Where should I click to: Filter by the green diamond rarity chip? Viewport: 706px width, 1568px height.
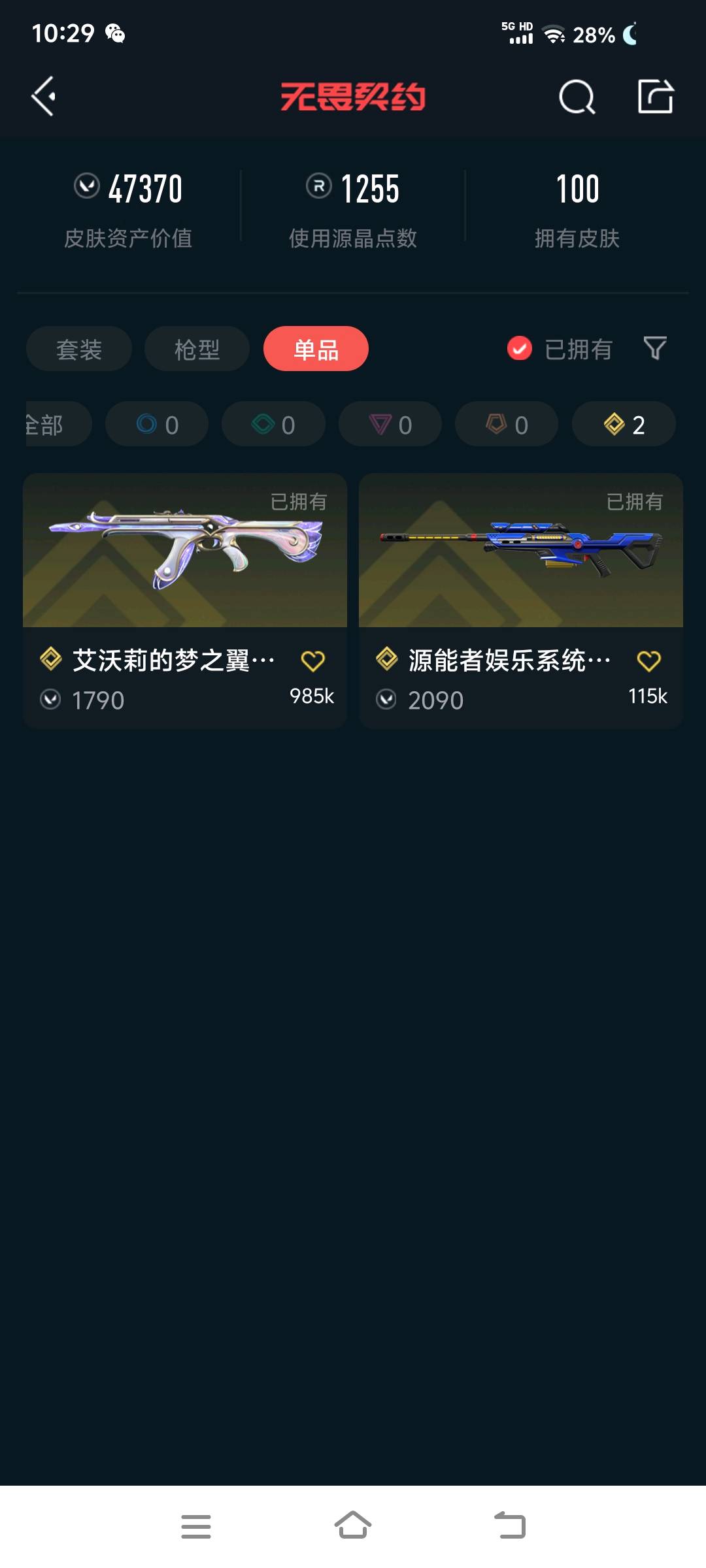point(273,425)
